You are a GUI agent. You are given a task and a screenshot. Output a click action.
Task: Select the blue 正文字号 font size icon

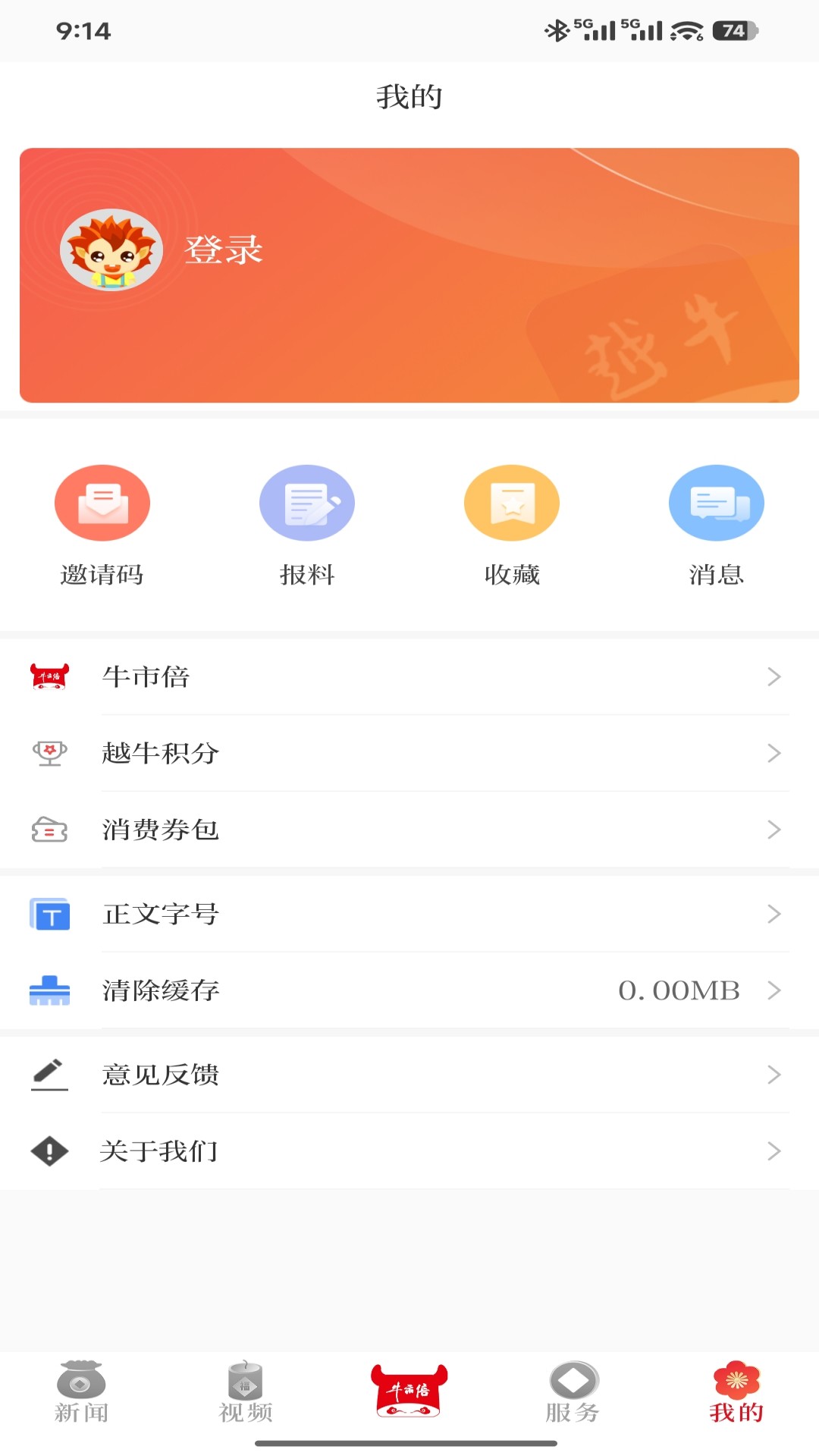[x=49, y=915]
